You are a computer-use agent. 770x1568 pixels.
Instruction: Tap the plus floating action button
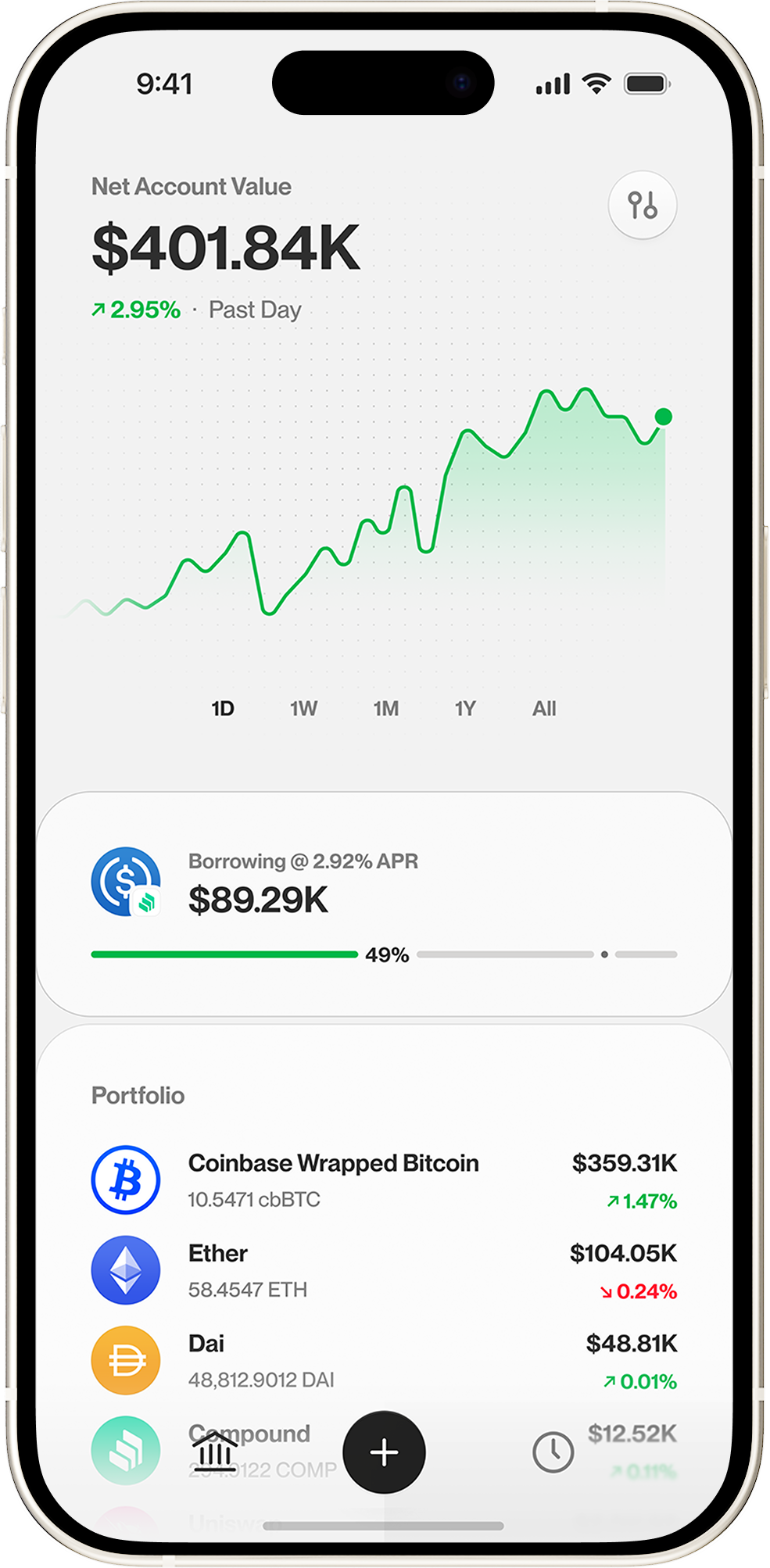(384, 1452)
